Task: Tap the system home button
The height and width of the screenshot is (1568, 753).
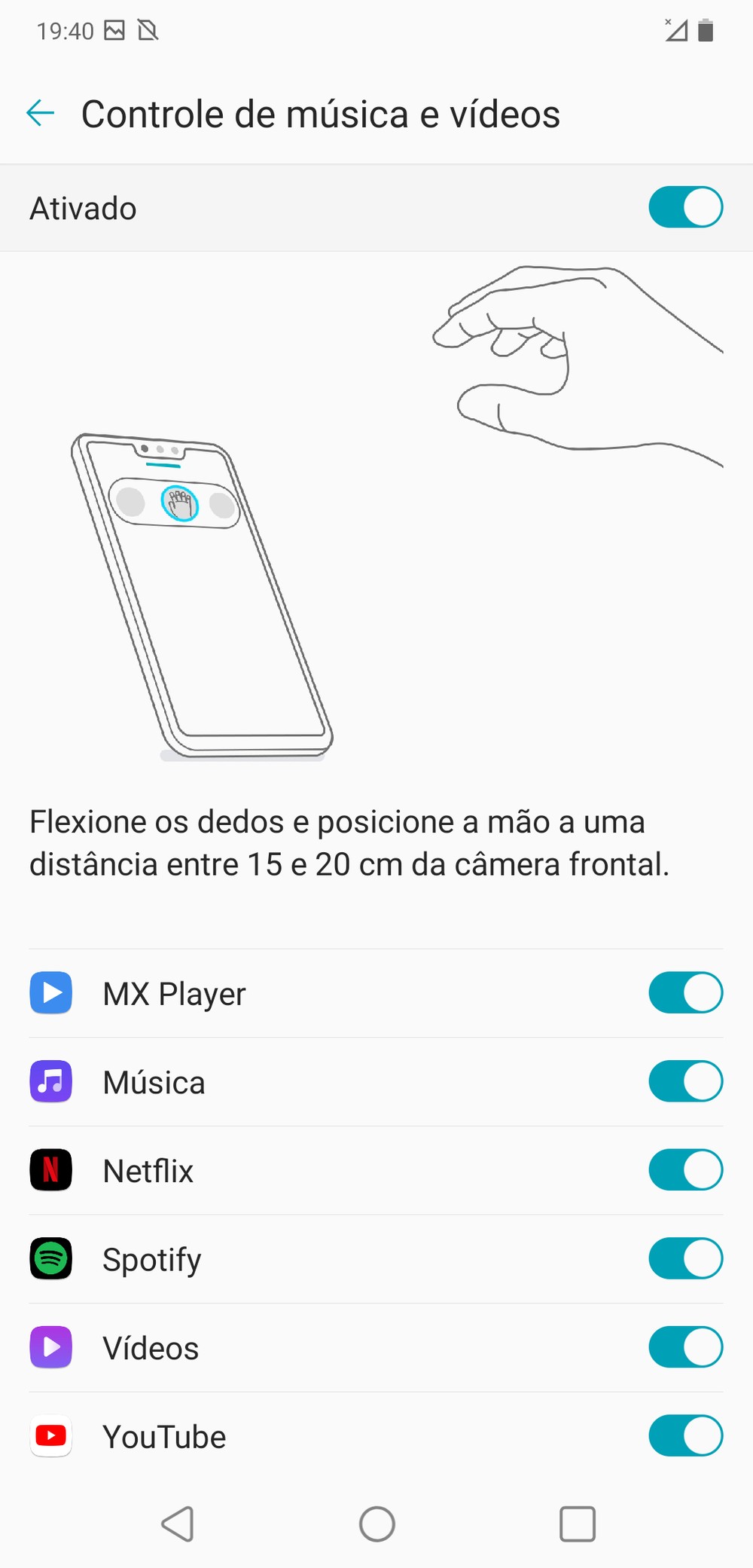Action: pyautogui.click(x=376, y=1524)
